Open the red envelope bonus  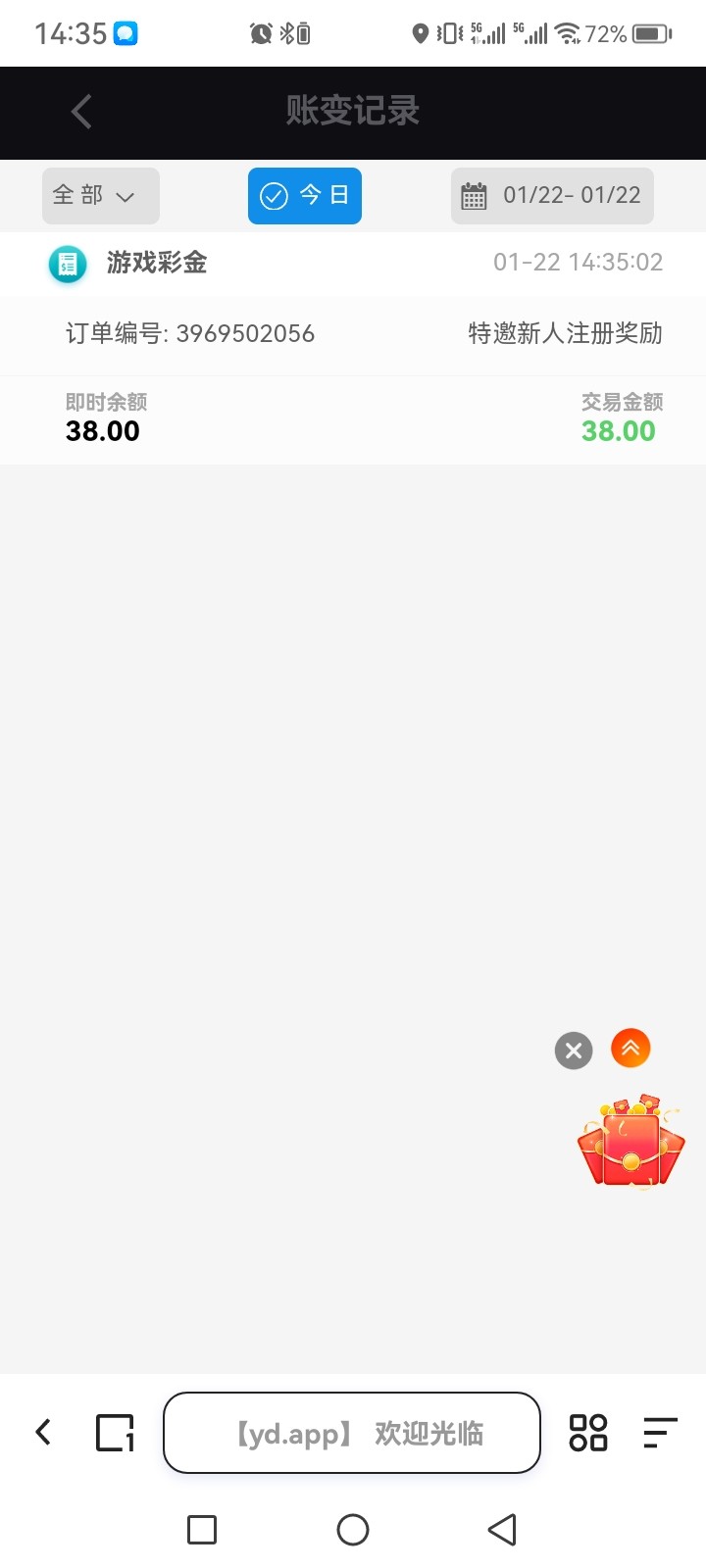630,1142
